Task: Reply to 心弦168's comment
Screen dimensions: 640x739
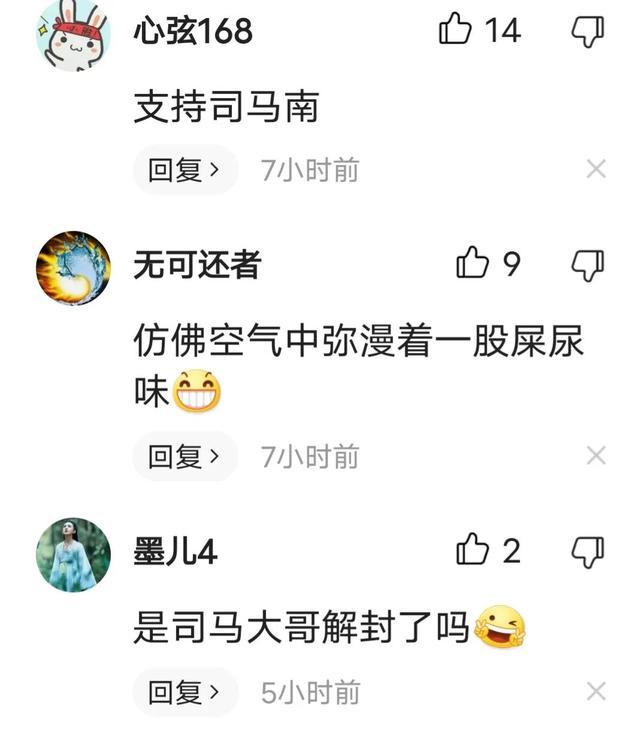Action: [x=184, y=170]
